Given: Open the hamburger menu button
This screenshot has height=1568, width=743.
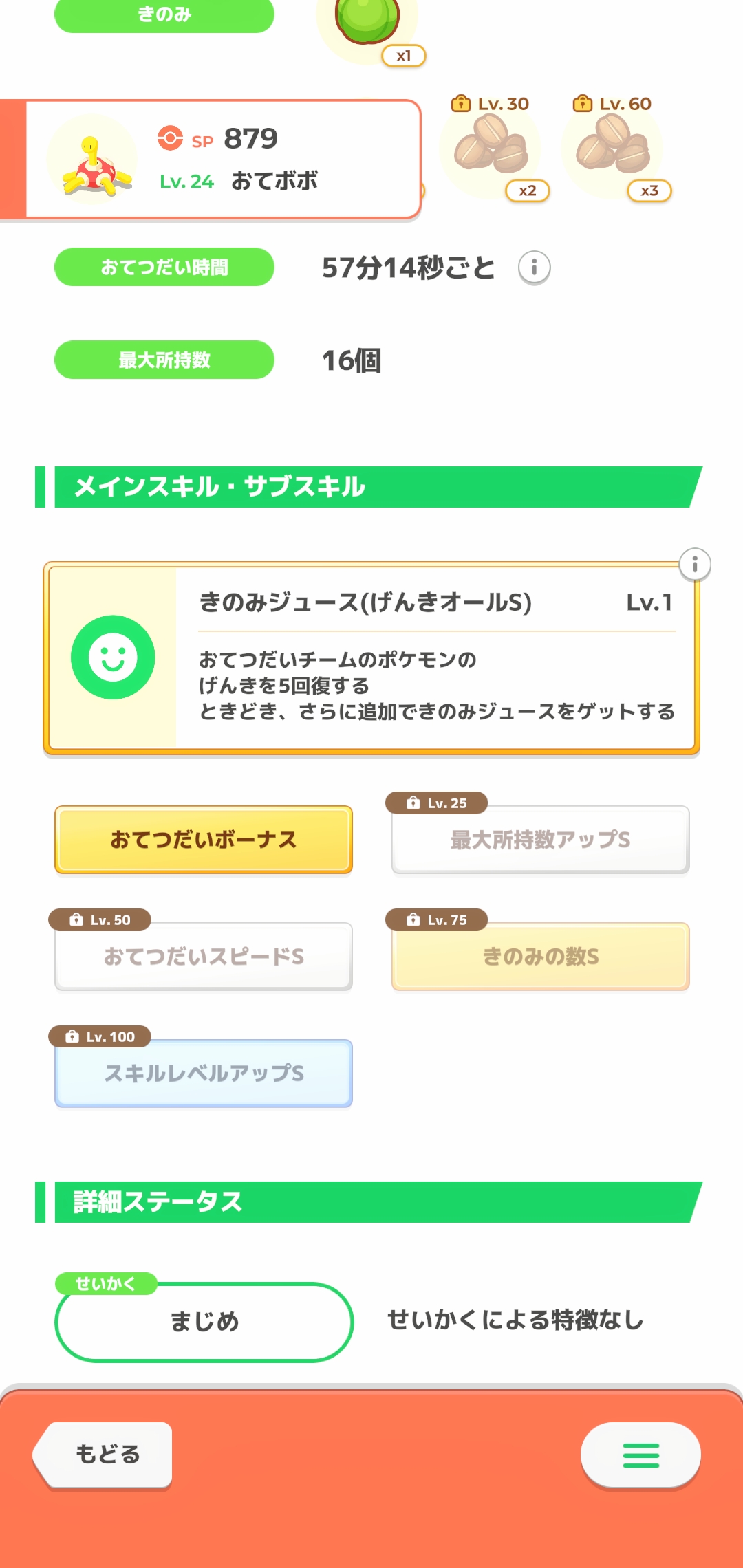Looking at the screenshot, I should [640, 1455].
